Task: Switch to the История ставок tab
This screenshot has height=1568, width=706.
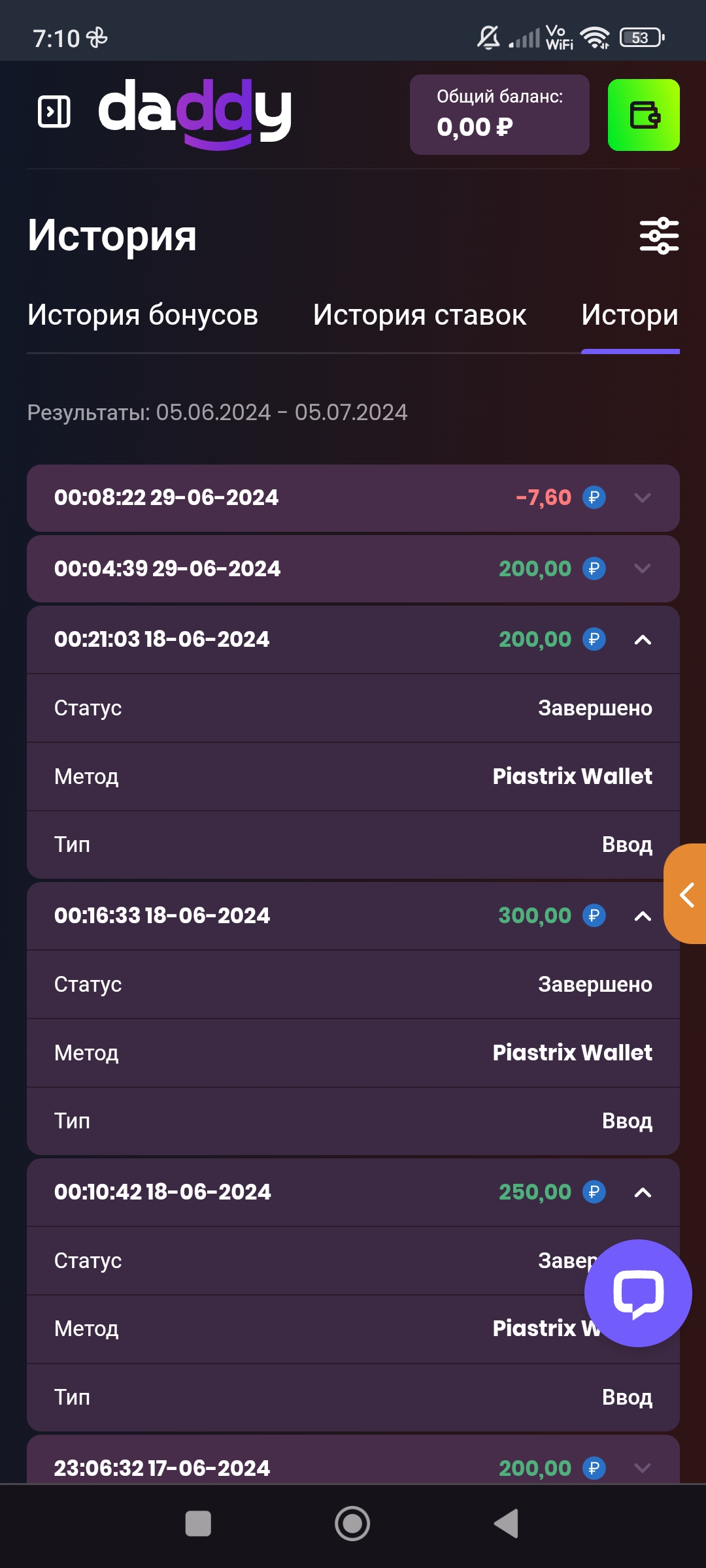Action: coord(419,315)
